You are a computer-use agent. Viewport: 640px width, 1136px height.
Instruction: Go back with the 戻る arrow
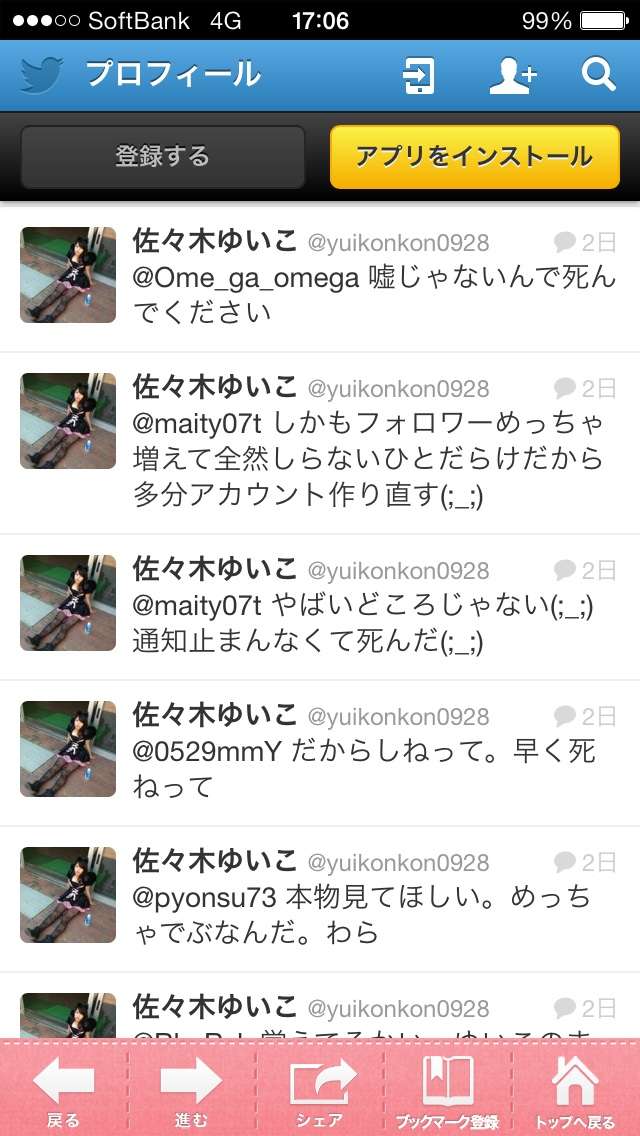click(x=63, y=1090)
